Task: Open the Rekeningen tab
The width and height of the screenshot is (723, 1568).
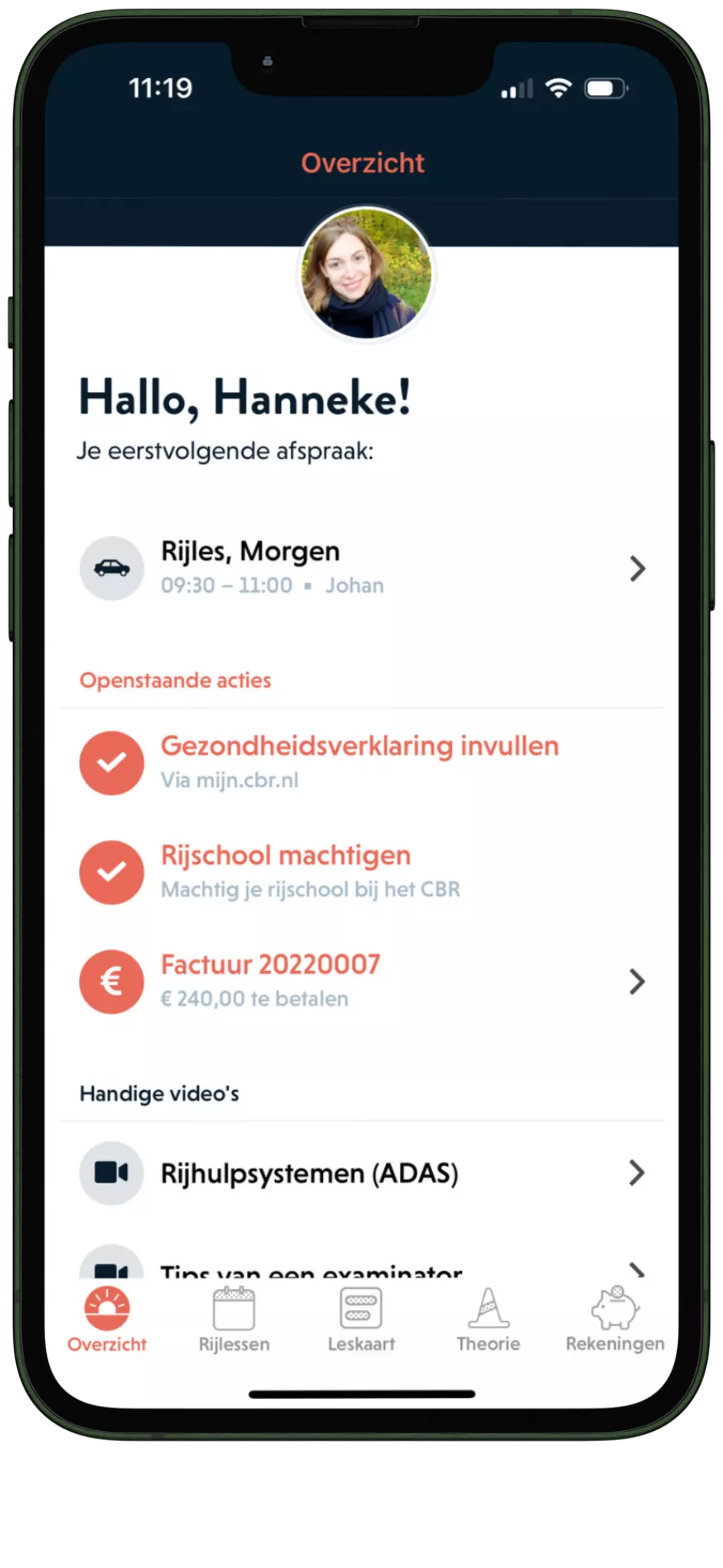Action: tap(615, 1320)
